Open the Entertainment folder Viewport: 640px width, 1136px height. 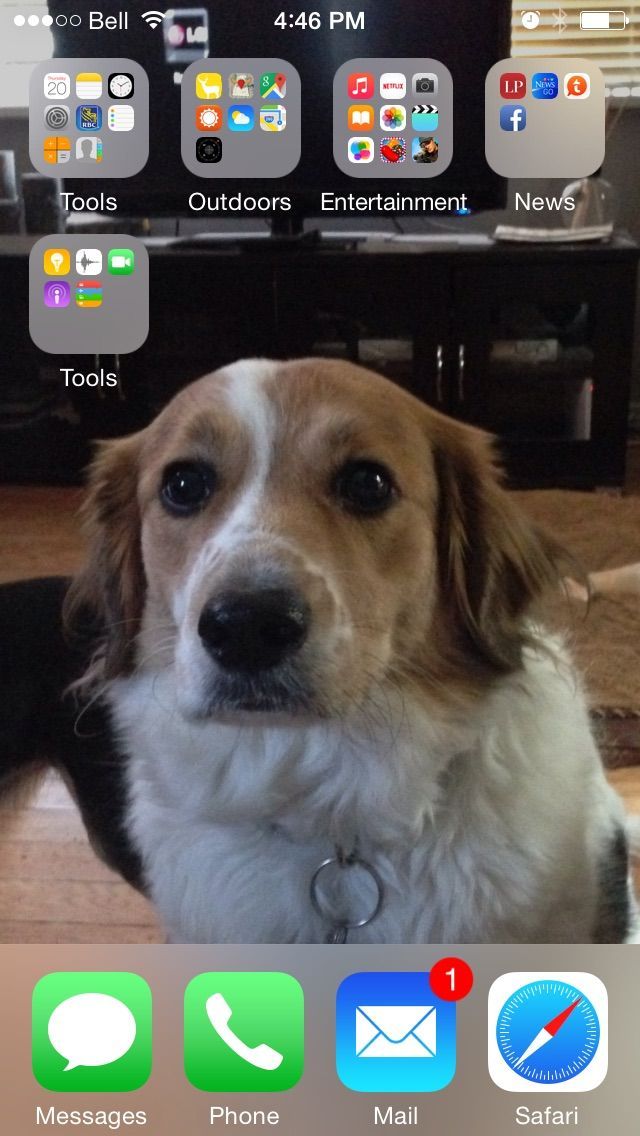pos(393,118)
